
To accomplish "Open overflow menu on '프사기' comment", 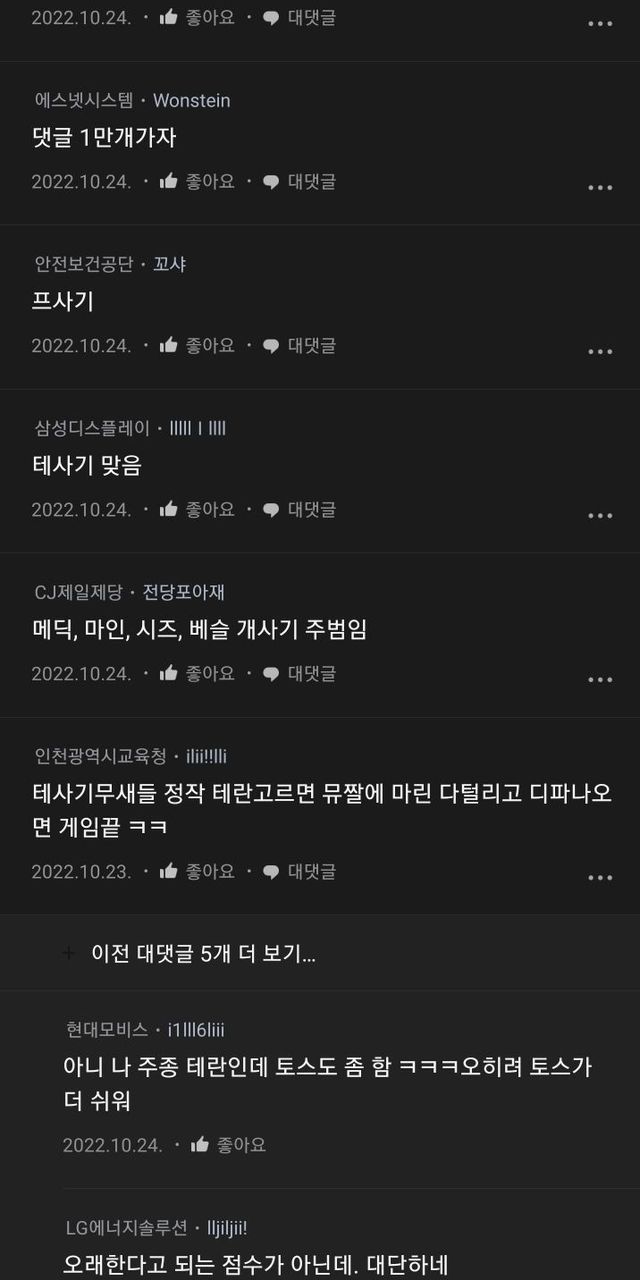I will 599,351.
